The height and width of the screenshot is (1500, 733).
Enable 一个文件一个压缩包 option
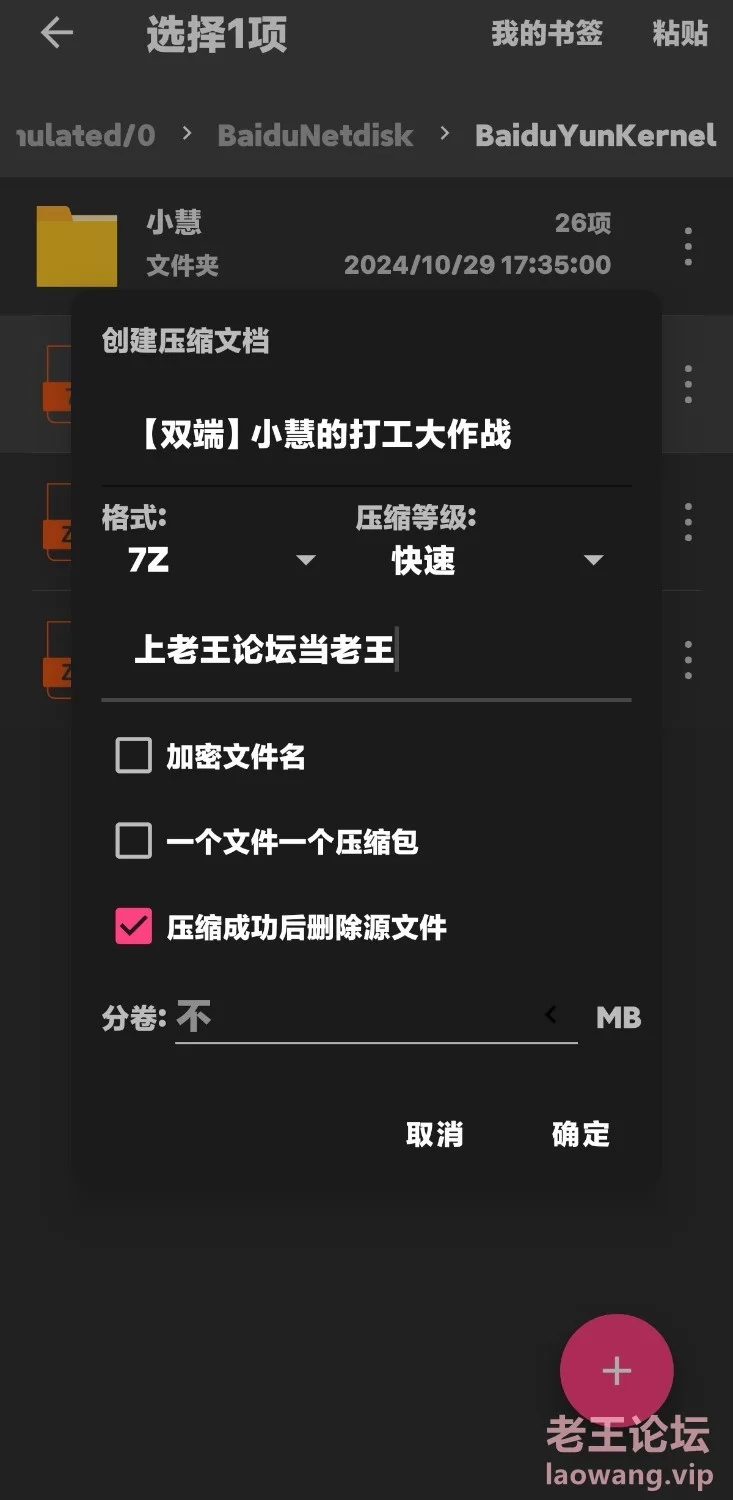point(134,842)
